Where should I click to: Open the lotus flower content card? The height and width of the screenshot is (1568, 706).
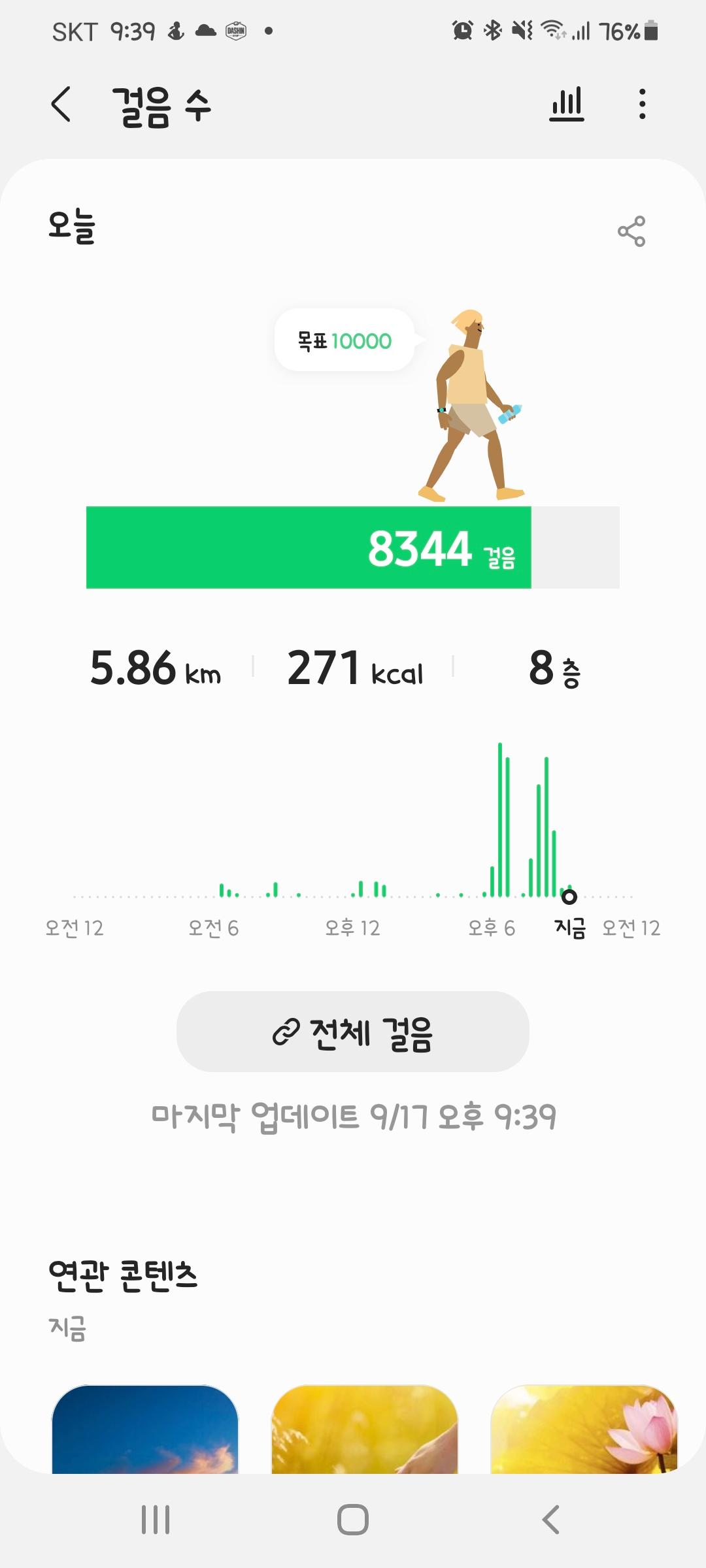(584, 1429)
